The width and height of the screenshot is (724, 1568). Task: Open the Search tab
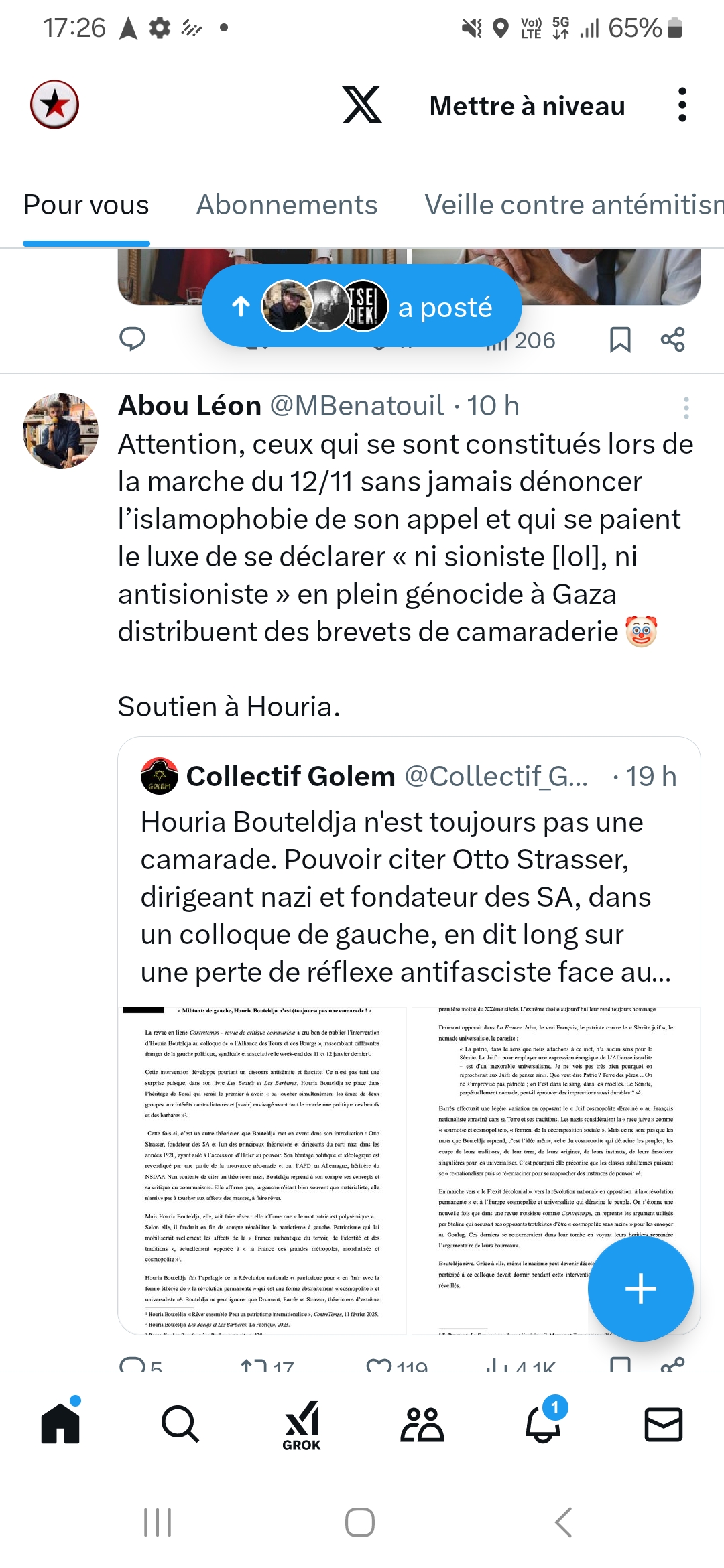(180, 1423)
